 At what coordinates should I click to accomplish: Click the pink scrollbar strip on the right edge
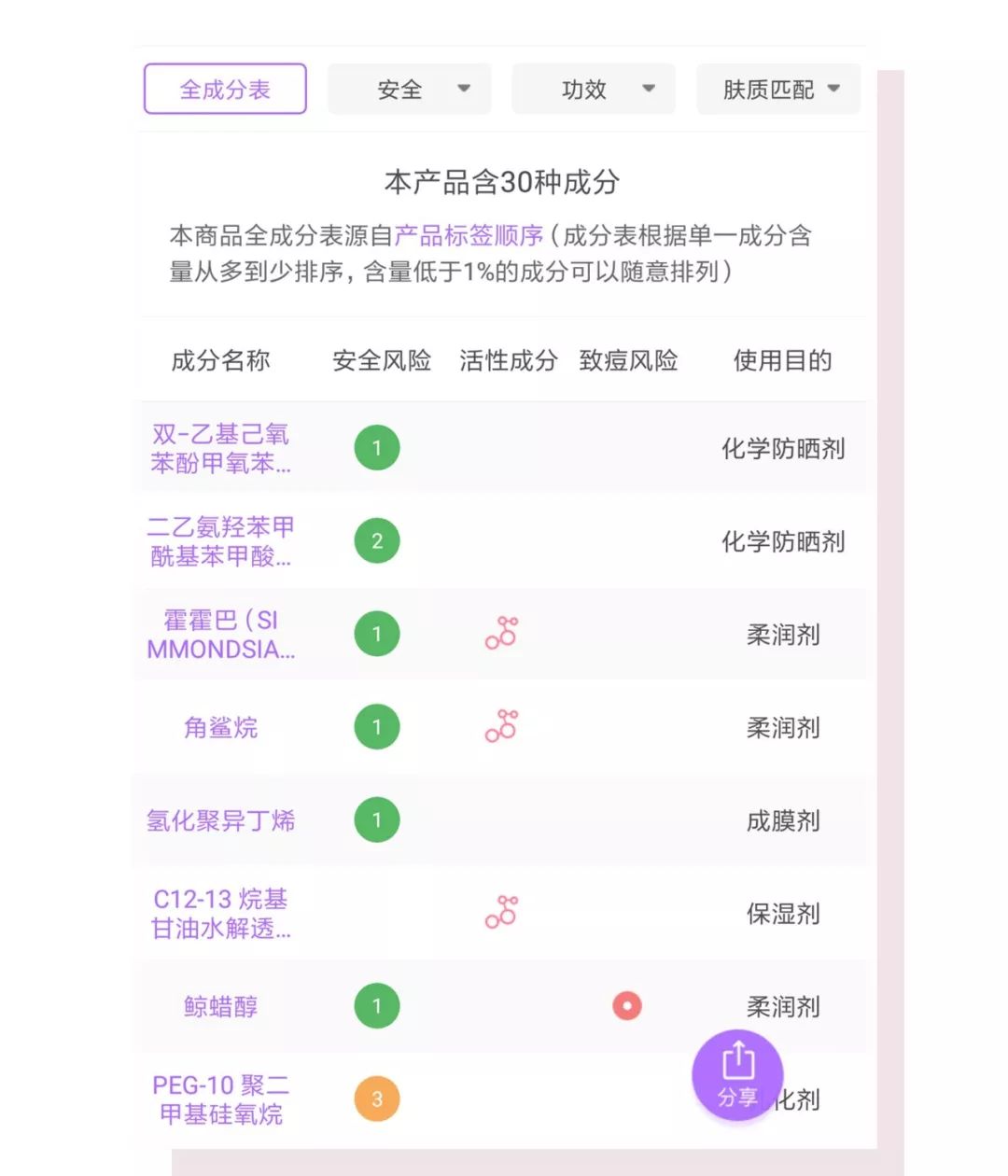pos(891,588)
